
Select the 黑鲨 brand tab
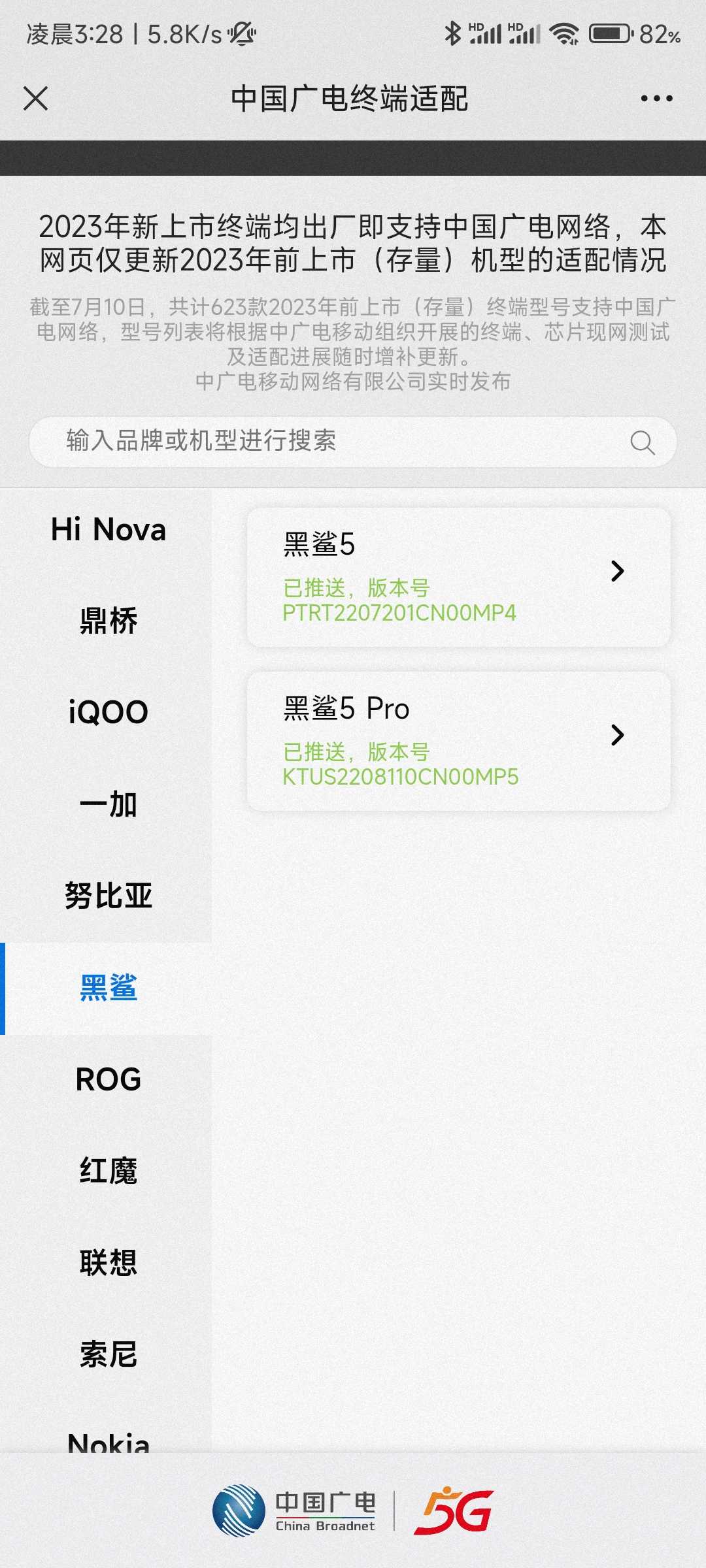click(x=108, y=988)
